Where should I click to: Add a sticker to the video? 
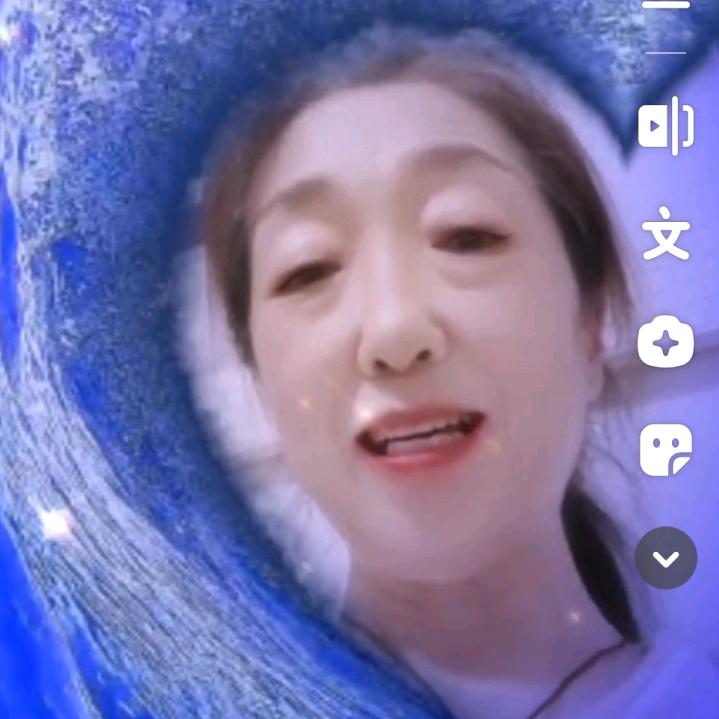tap(666, 450)
